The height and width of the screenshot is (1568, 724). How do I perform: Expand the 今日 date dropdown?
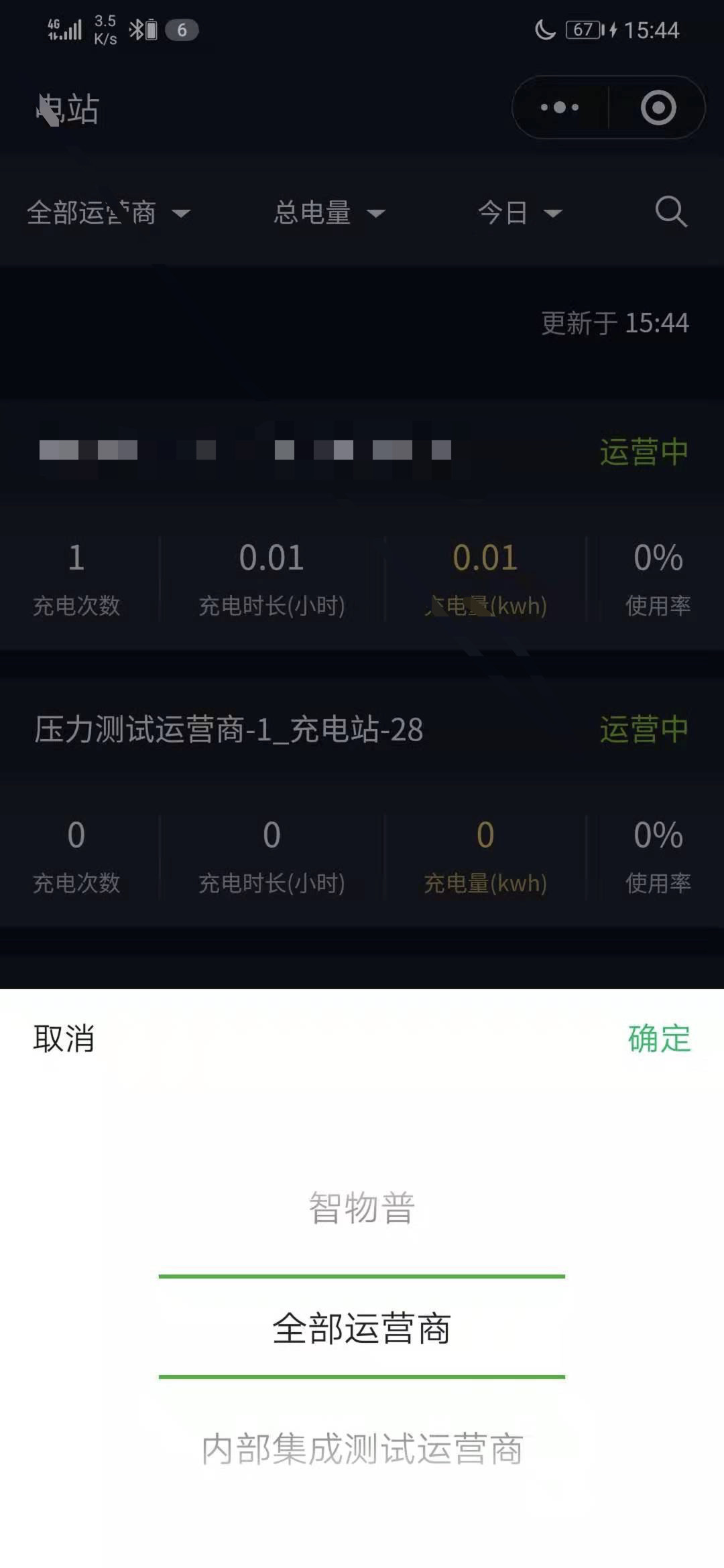[x=520, y=213]
